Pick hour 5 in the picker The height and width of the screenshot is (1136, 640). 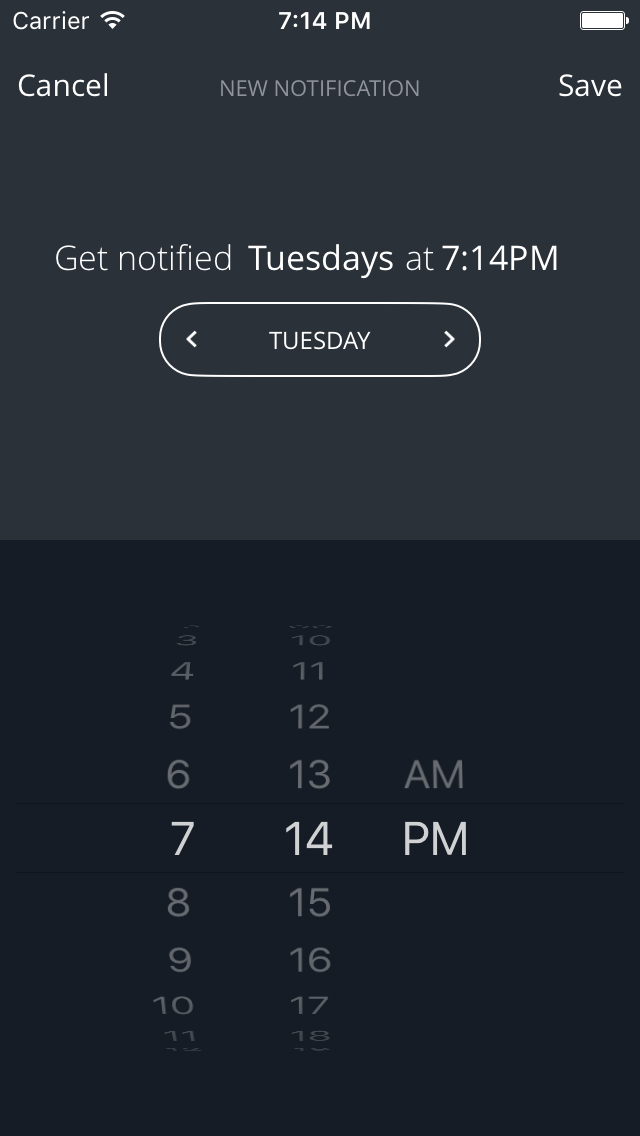180,717
